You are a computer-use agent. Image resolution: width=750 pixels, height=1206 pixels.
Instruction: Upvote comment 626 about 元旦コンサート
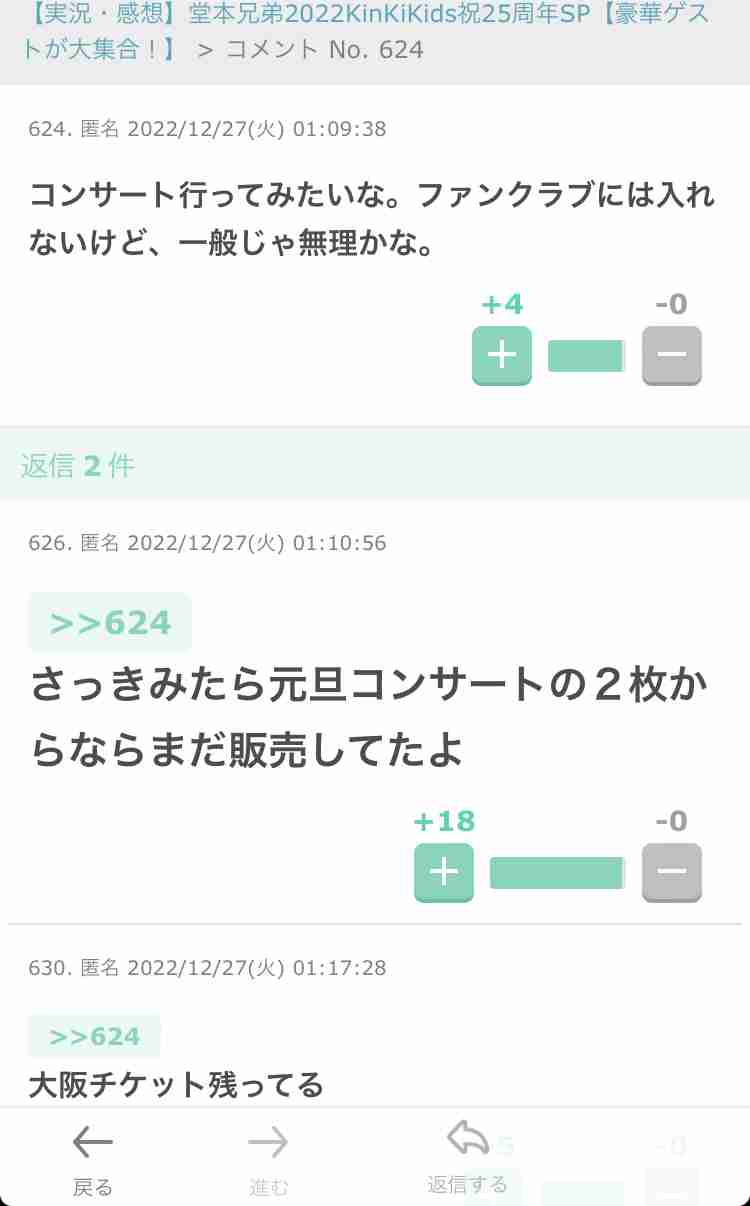click(x=444, y=872)
